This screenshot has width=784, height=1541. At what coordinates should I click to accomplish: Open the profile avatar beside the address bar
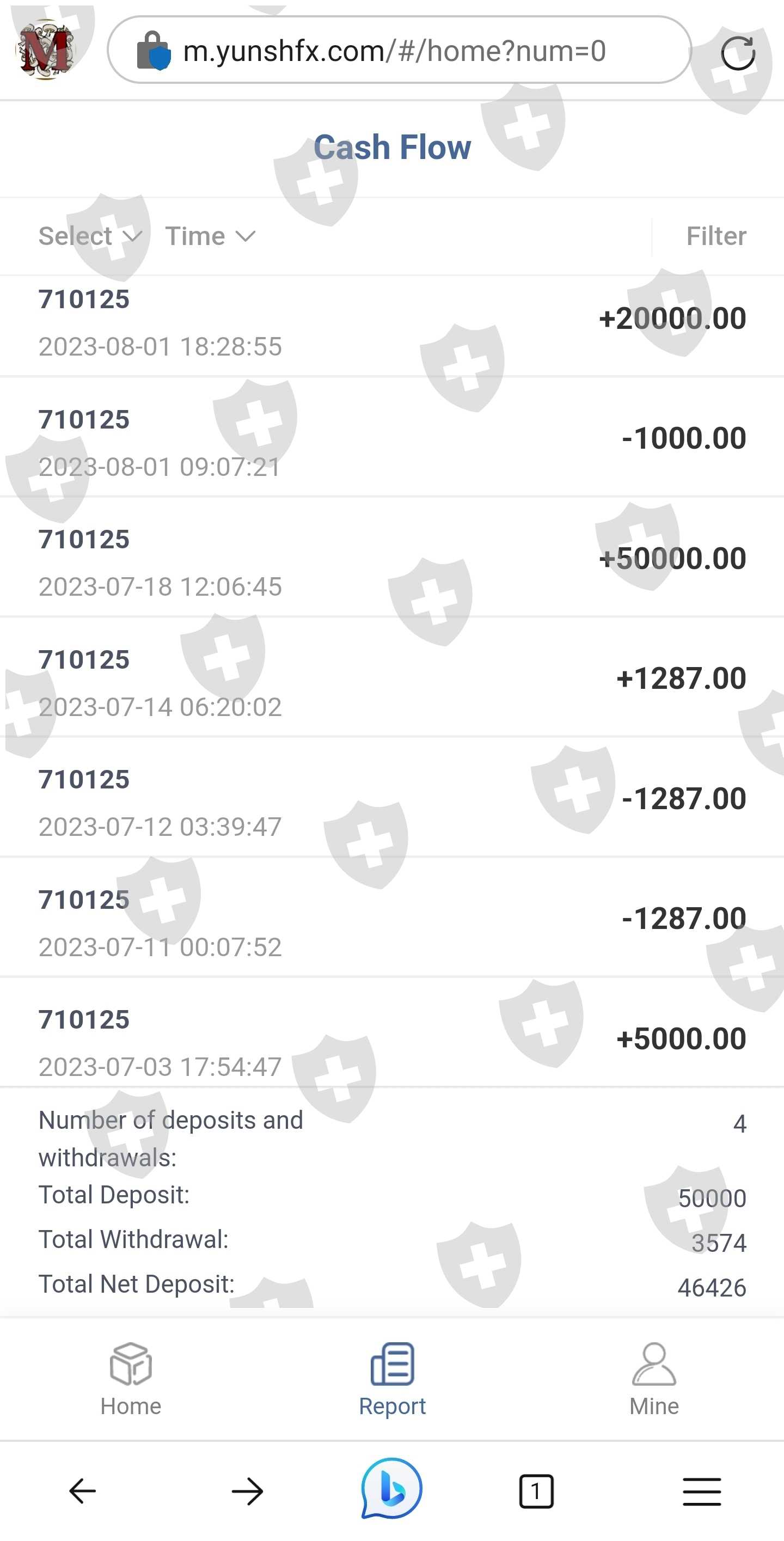pos(45,50)
